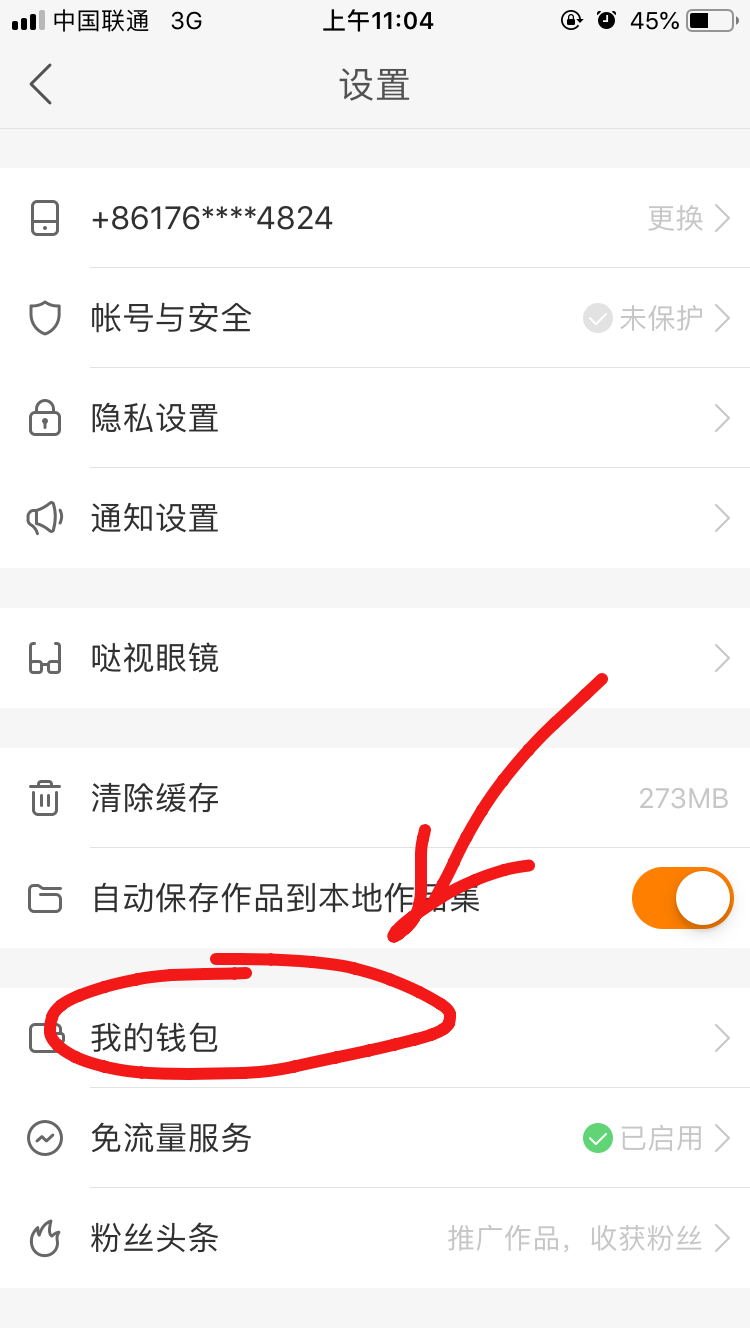
Task: Click the shield icon for 帐号与安全
Action: [44, 318]
